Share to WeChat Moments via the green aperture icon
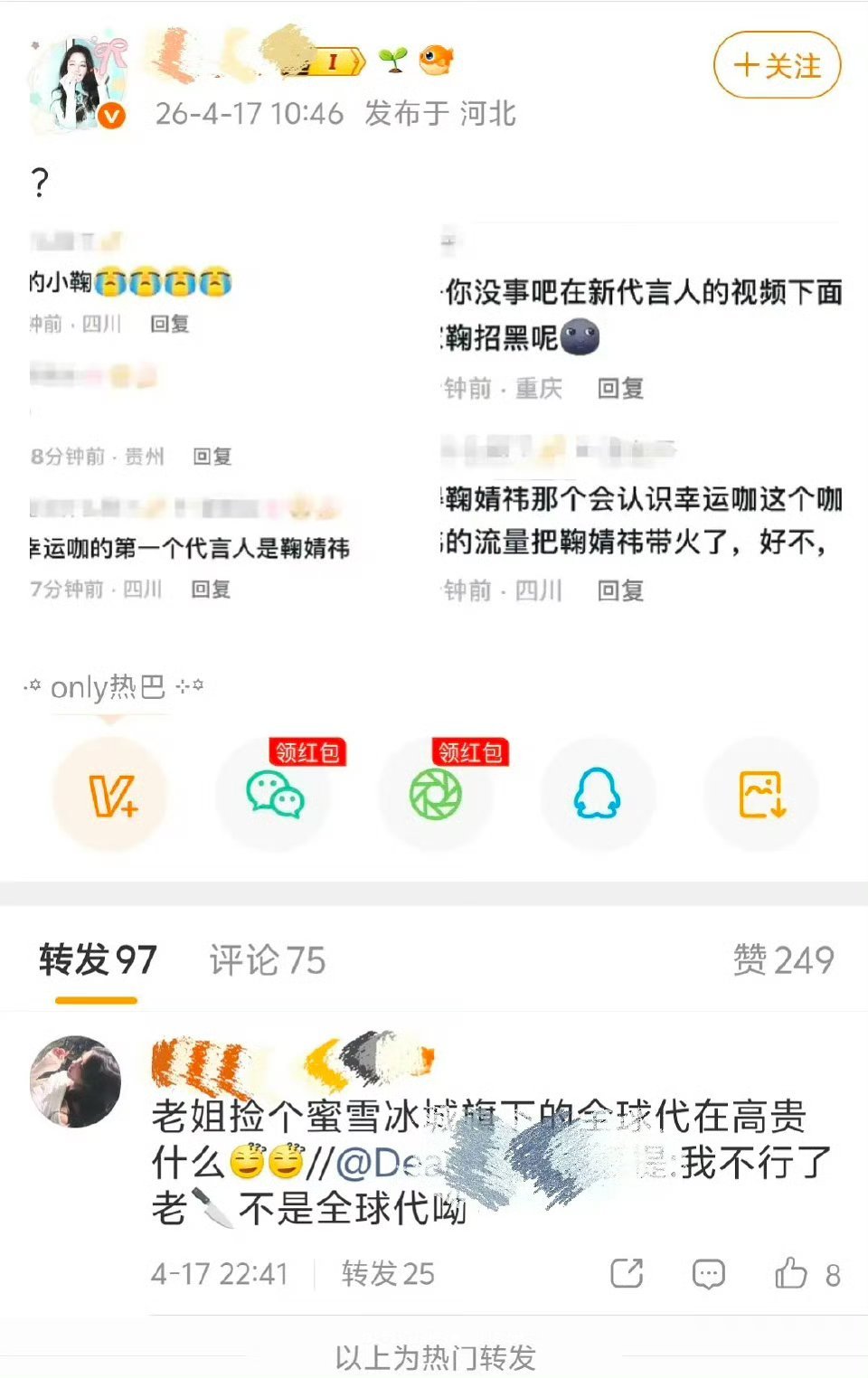868x1378 pixels. click(x=436, y=794)
